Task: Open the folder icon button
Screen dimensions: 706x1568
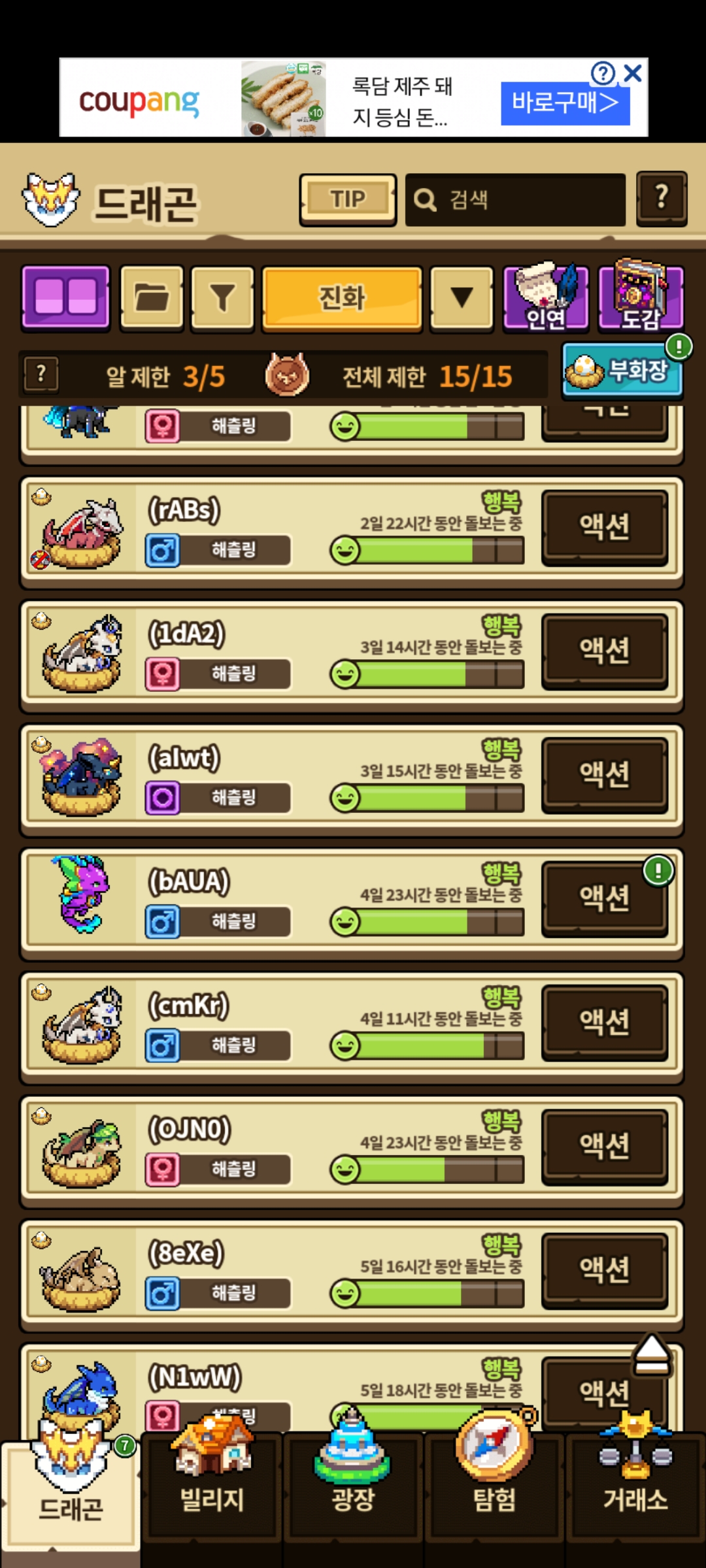Action: 152,297
